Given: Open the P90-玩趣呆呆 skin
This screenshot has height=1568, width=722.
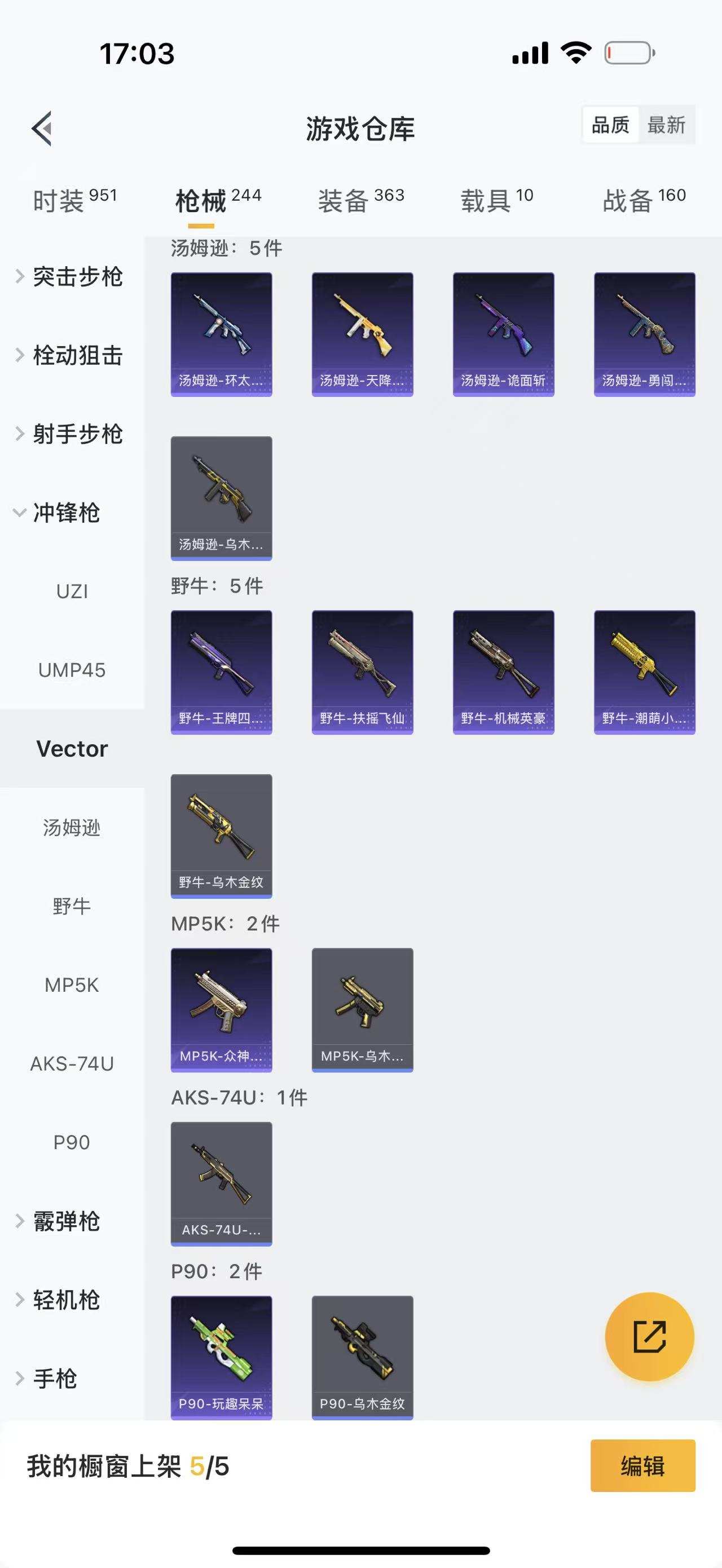Looking at the screenshot, I should coord(221,1356).
